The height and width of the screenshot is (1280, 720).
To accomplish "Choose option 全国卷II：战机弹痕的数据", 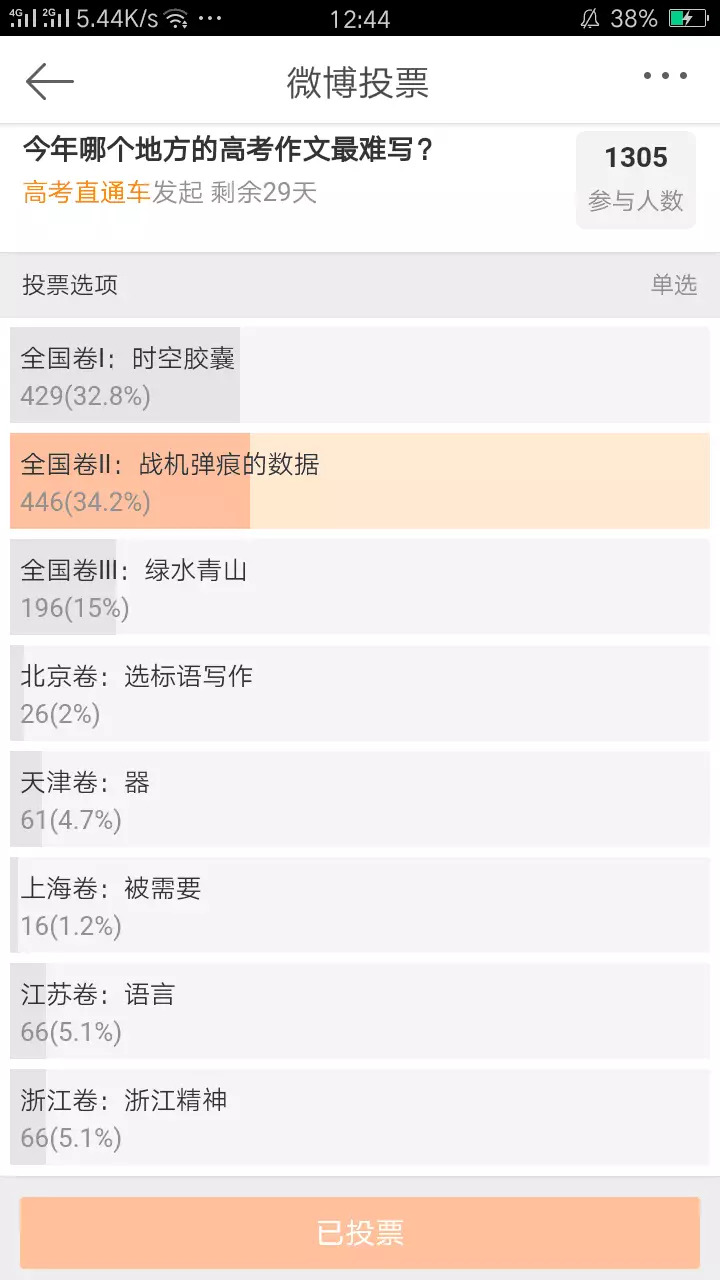I will click(x=360, y=482).
